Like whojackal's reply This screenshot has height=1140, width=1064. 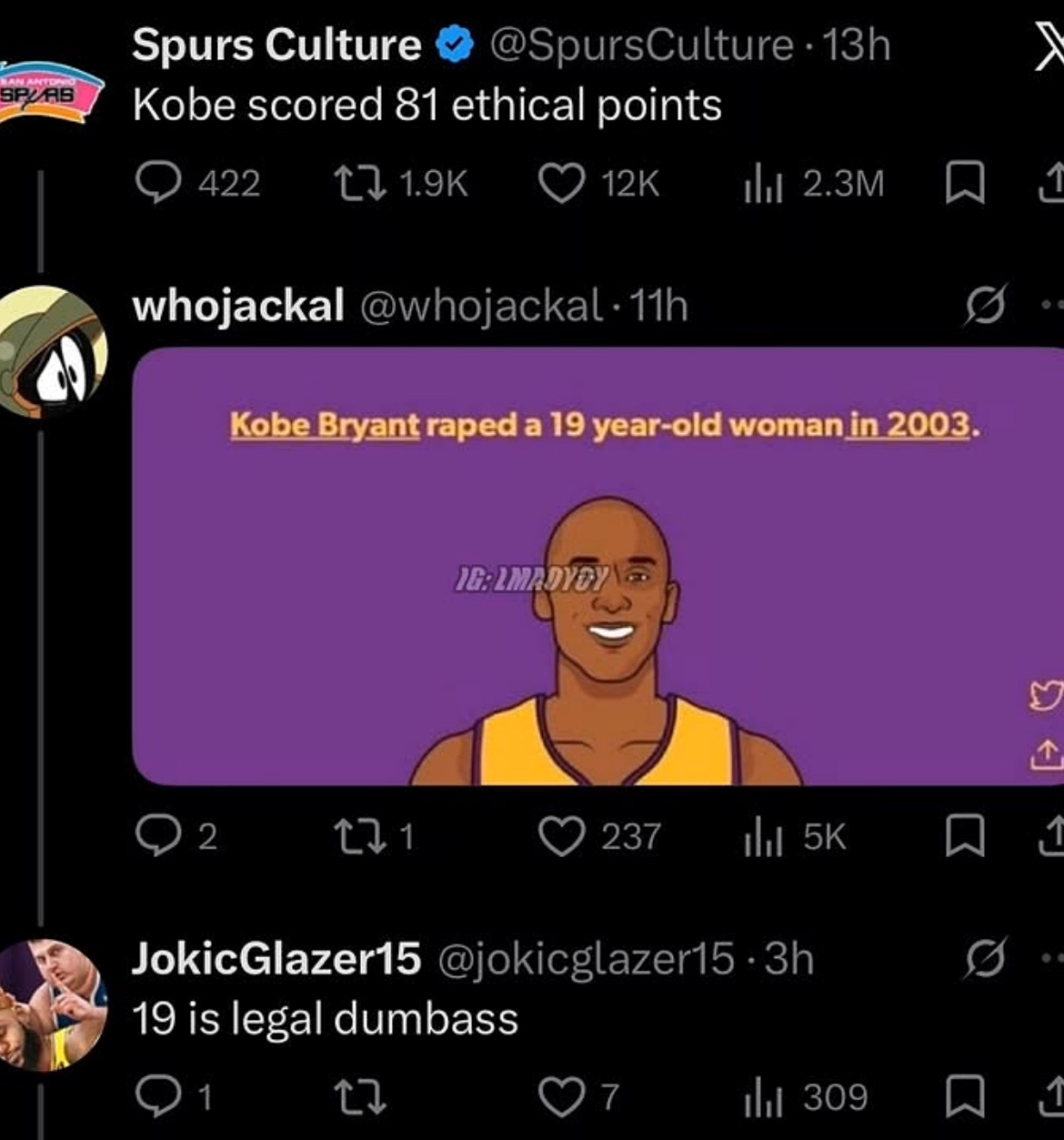[x=562, y=836]
